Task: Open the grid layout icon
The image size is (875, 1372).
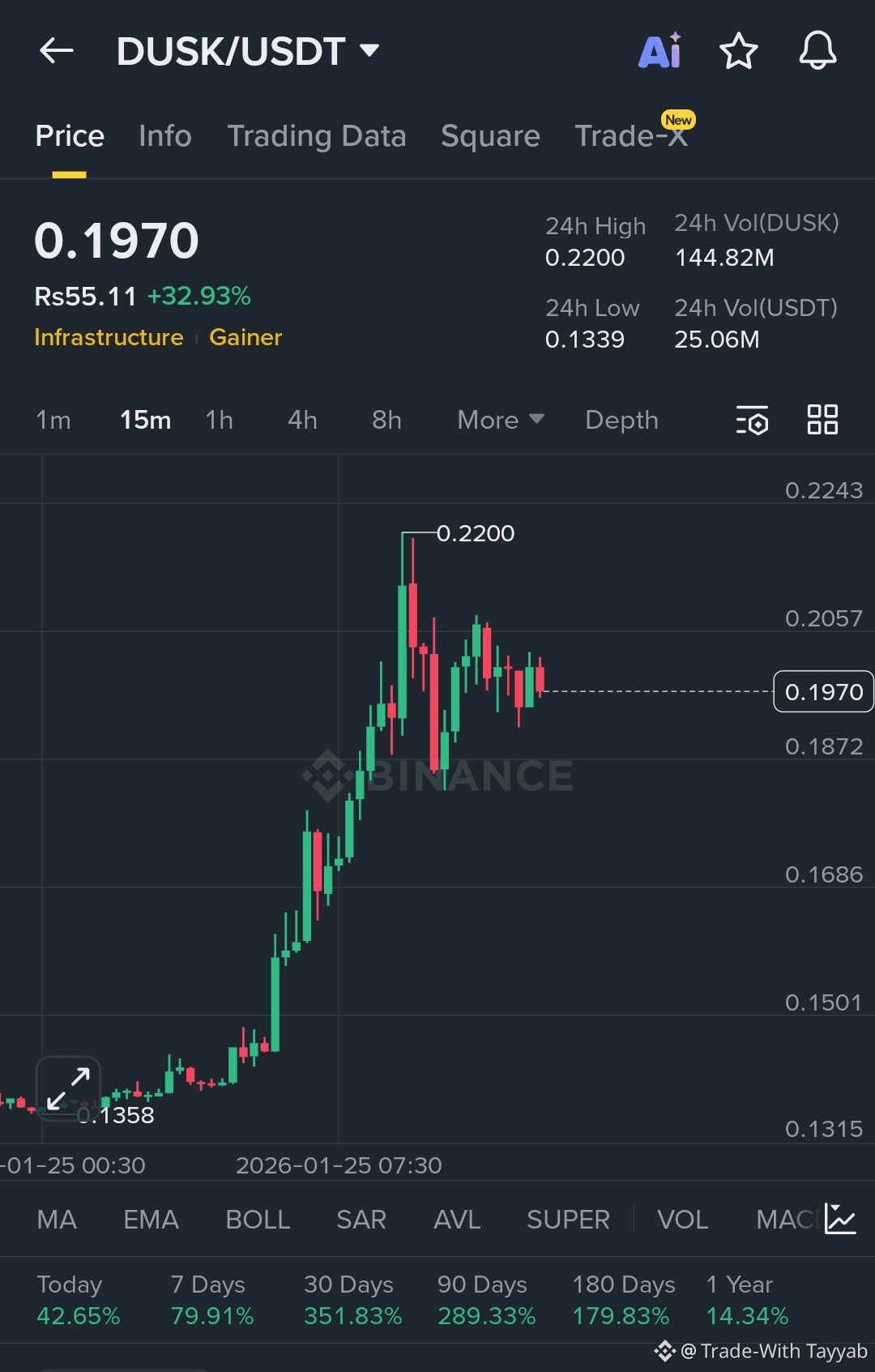Action: (x=822, y=420)
